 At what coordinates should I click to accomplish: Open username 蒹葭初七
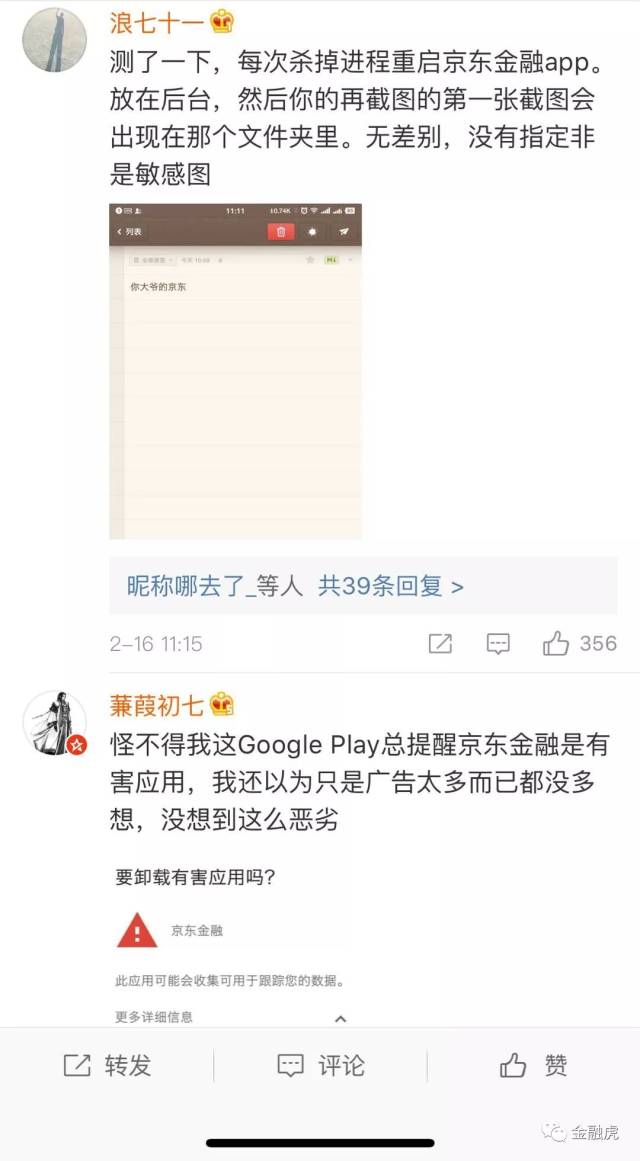coord(157,706)
